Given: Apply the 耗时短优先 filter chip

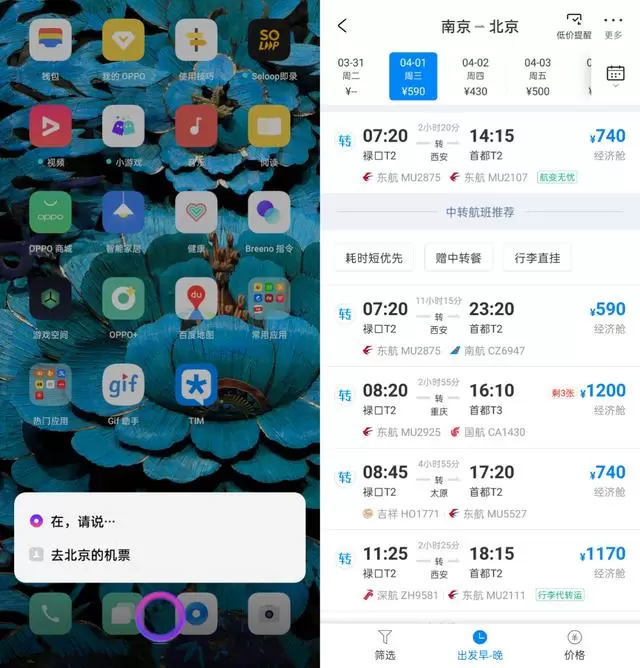Looking at the screenshot, I should (374, 258).
